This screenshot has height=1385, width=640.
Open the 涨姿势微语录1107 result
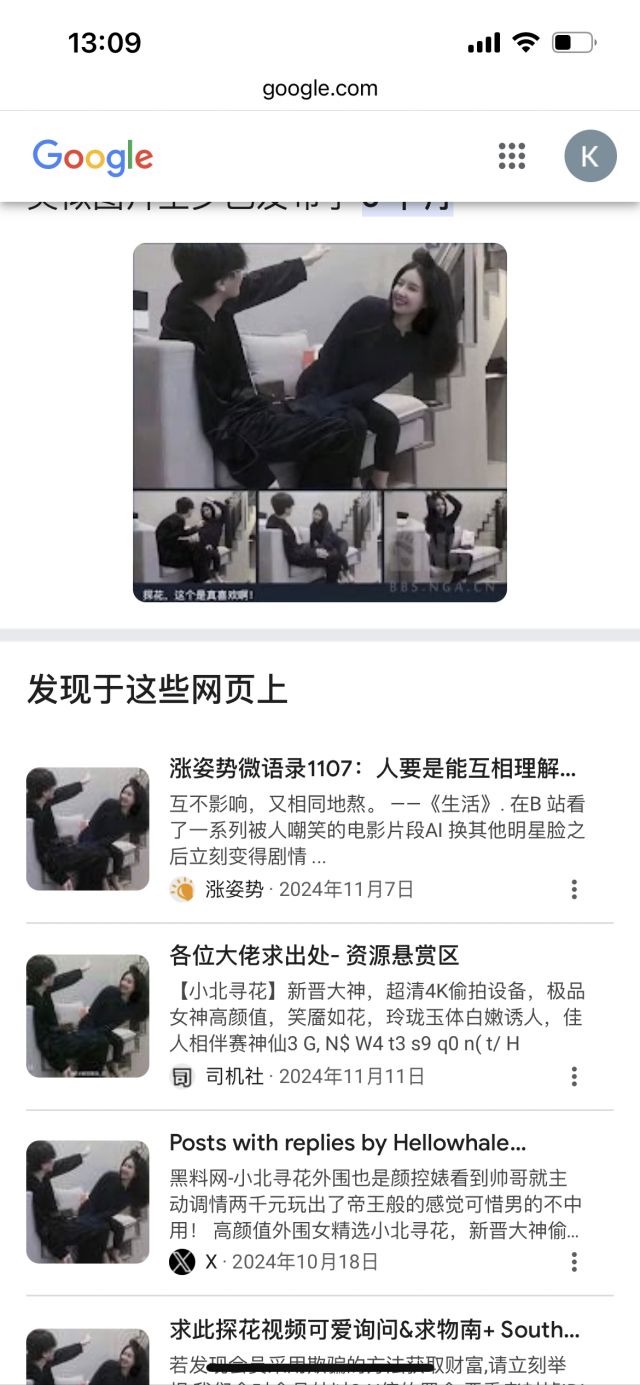click(373, 769)
